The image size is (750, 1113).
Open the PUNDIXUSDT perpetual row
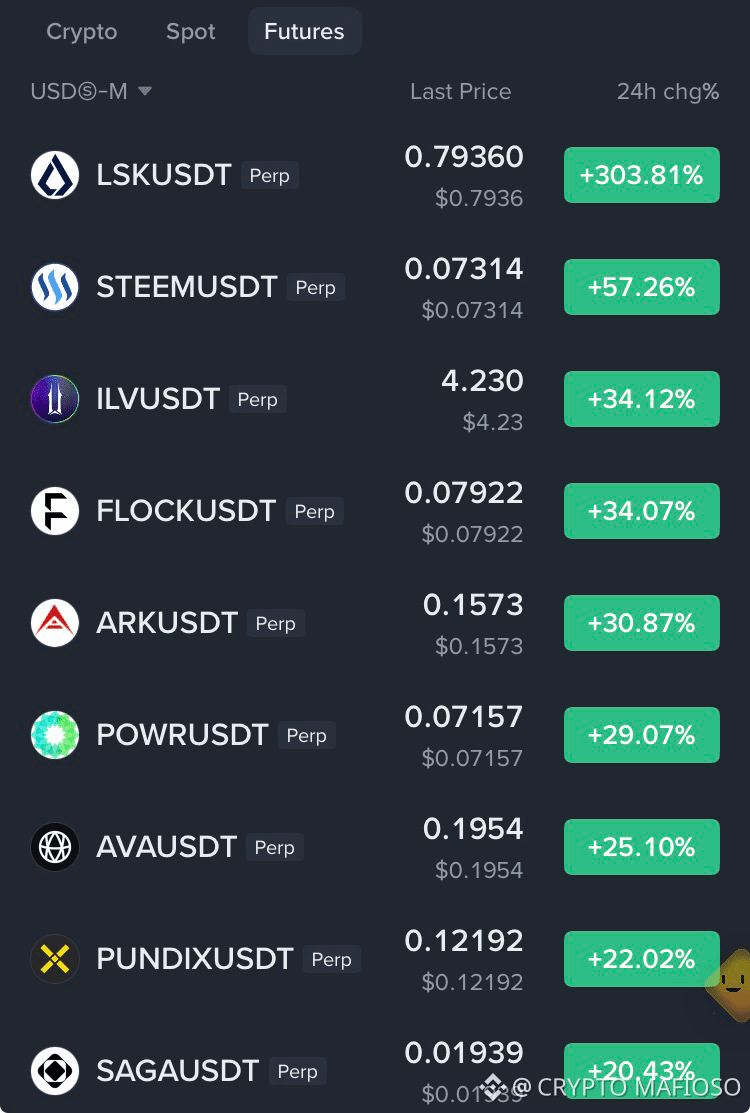pyautogui.click(x=375, y=959)
